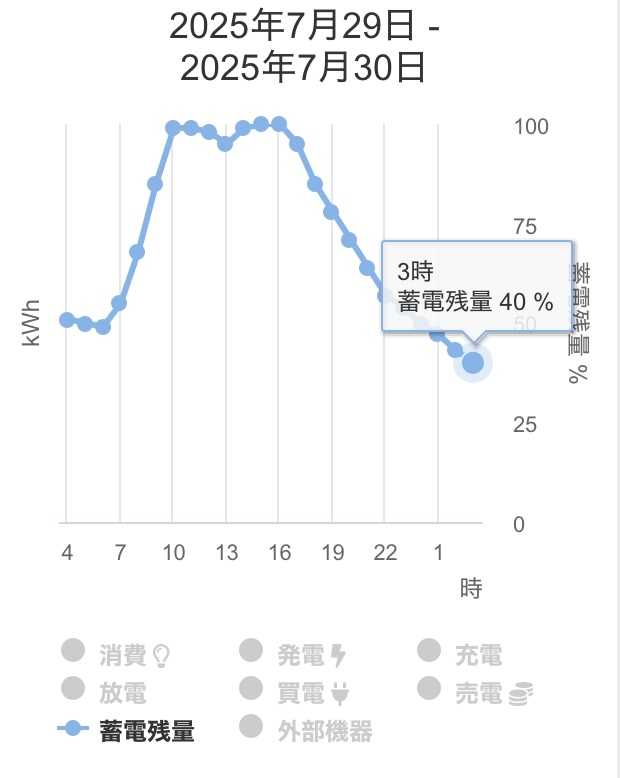The height and width of the screenshot is (778, 620).
Task: Tap the highlighted 3時 data point
Action: (473, 362)
